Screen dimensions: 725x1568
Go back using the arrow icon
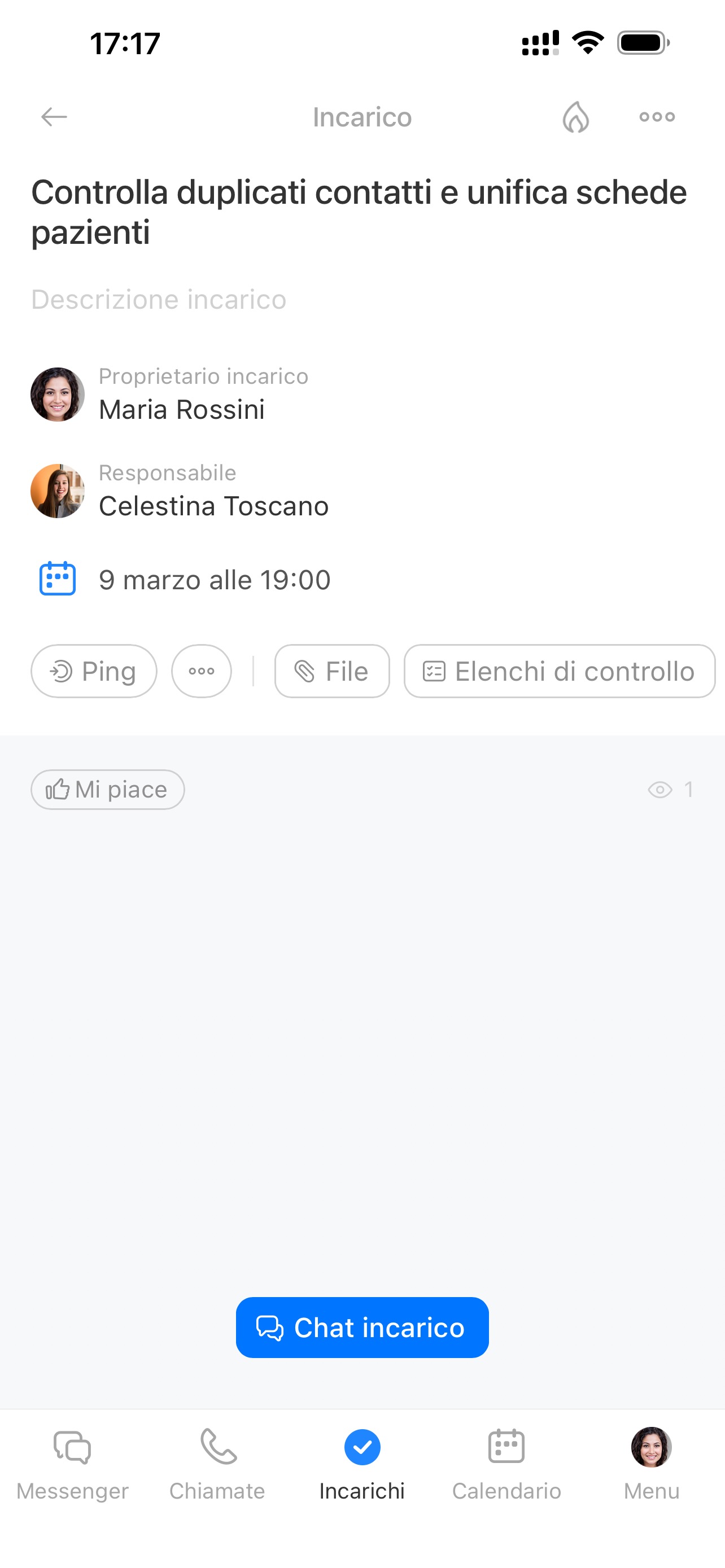pyautogui.click(x=54, y=117)
